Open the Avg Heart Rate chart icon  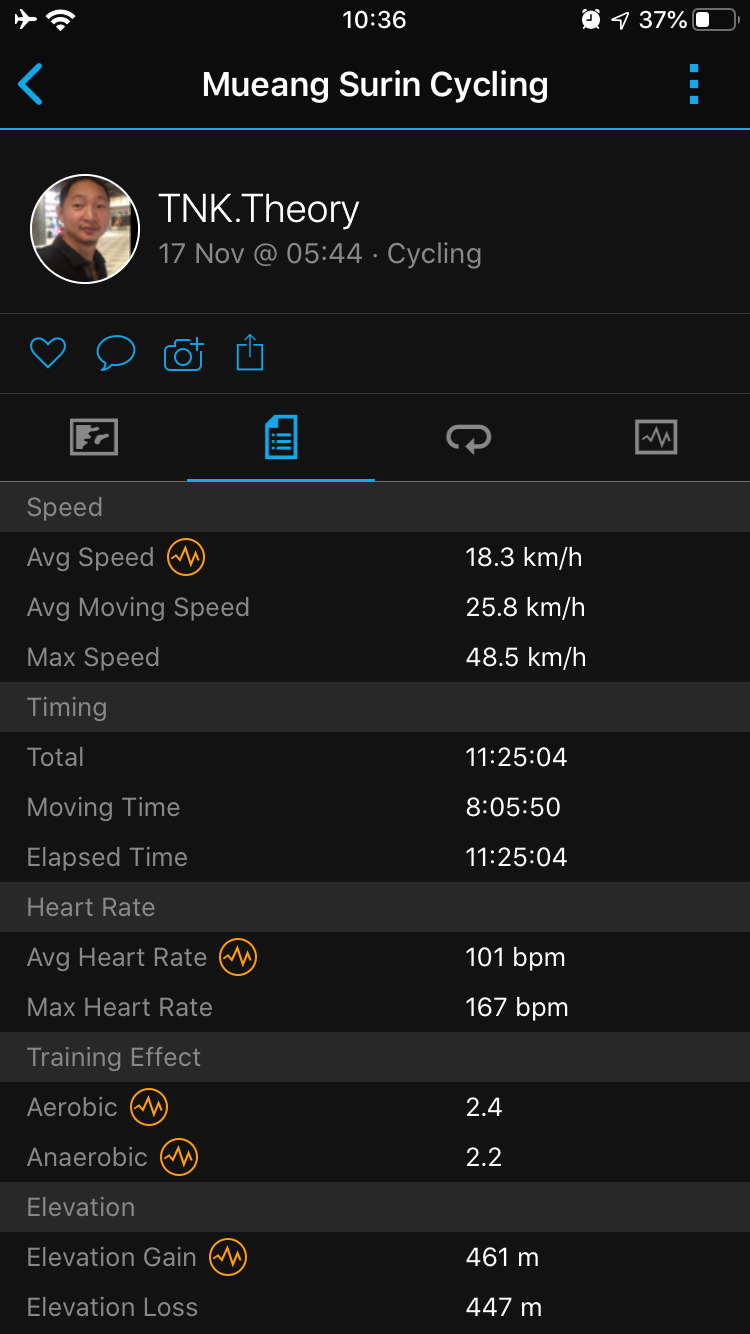tap(238, 957)
